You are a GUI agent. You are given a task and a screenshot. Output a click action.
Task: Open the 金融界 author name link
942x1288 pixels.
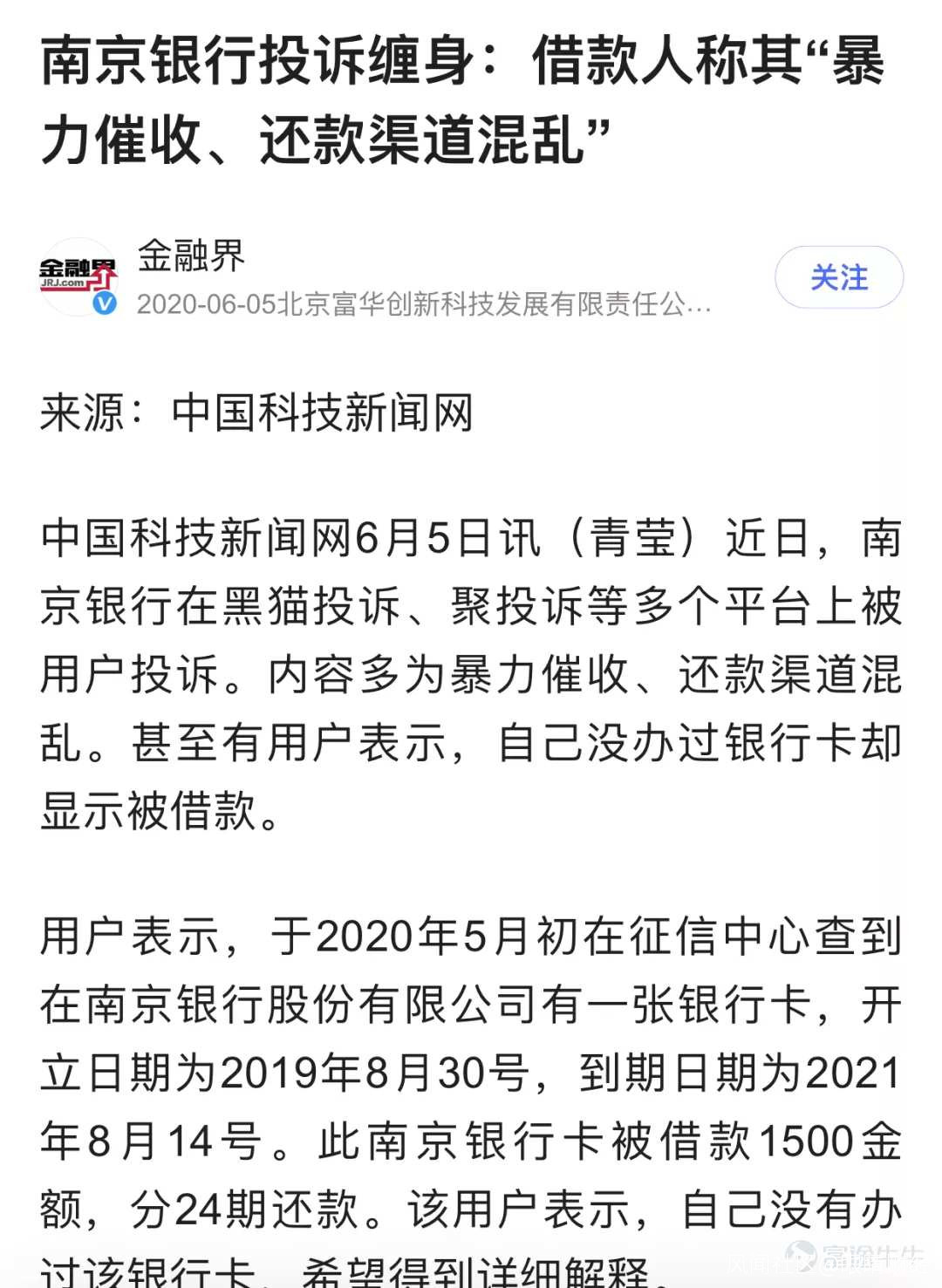click(191, 256)
